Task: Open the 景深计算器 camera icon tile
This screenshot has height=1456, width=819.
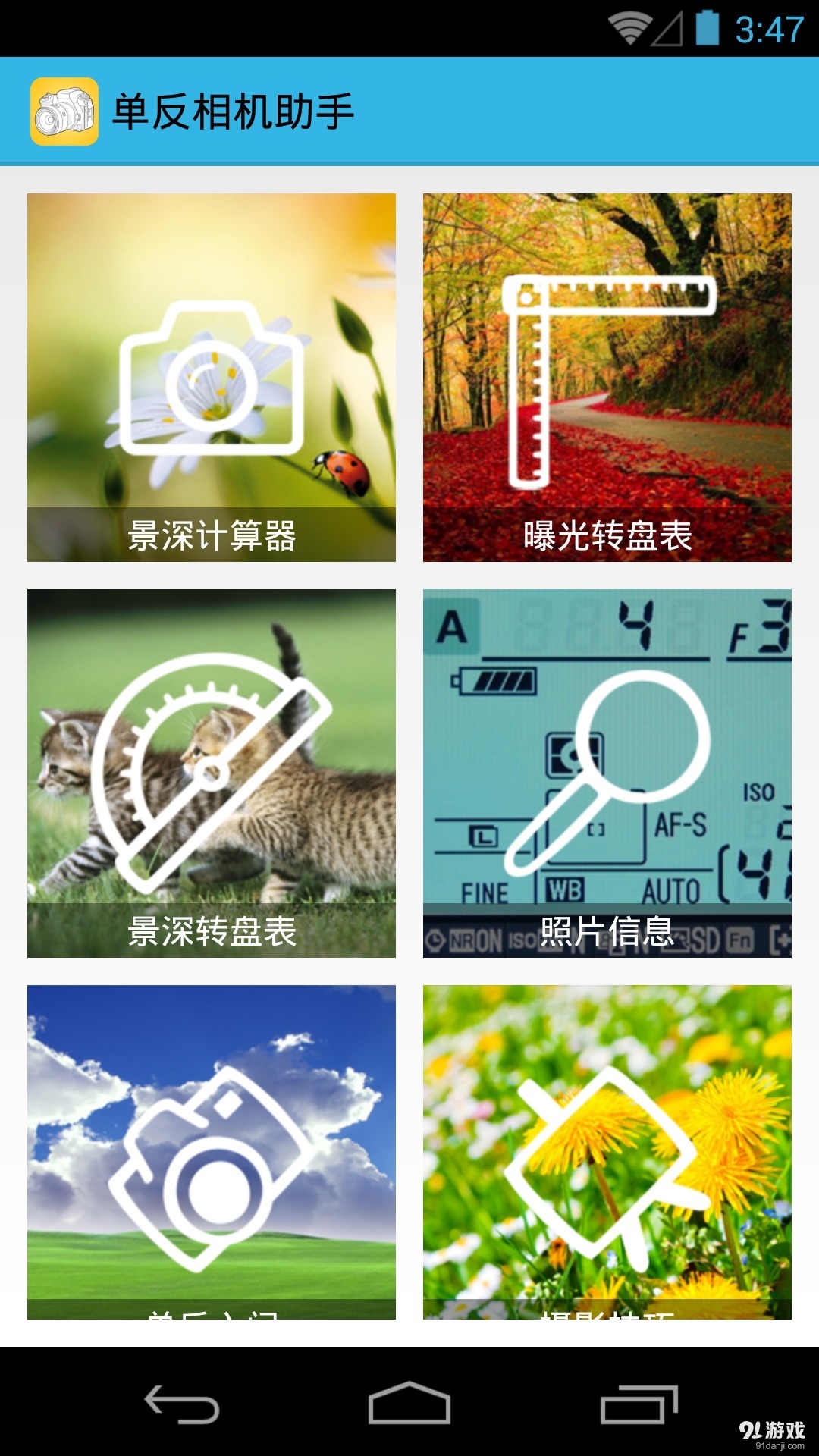Action: pos(211,379)
